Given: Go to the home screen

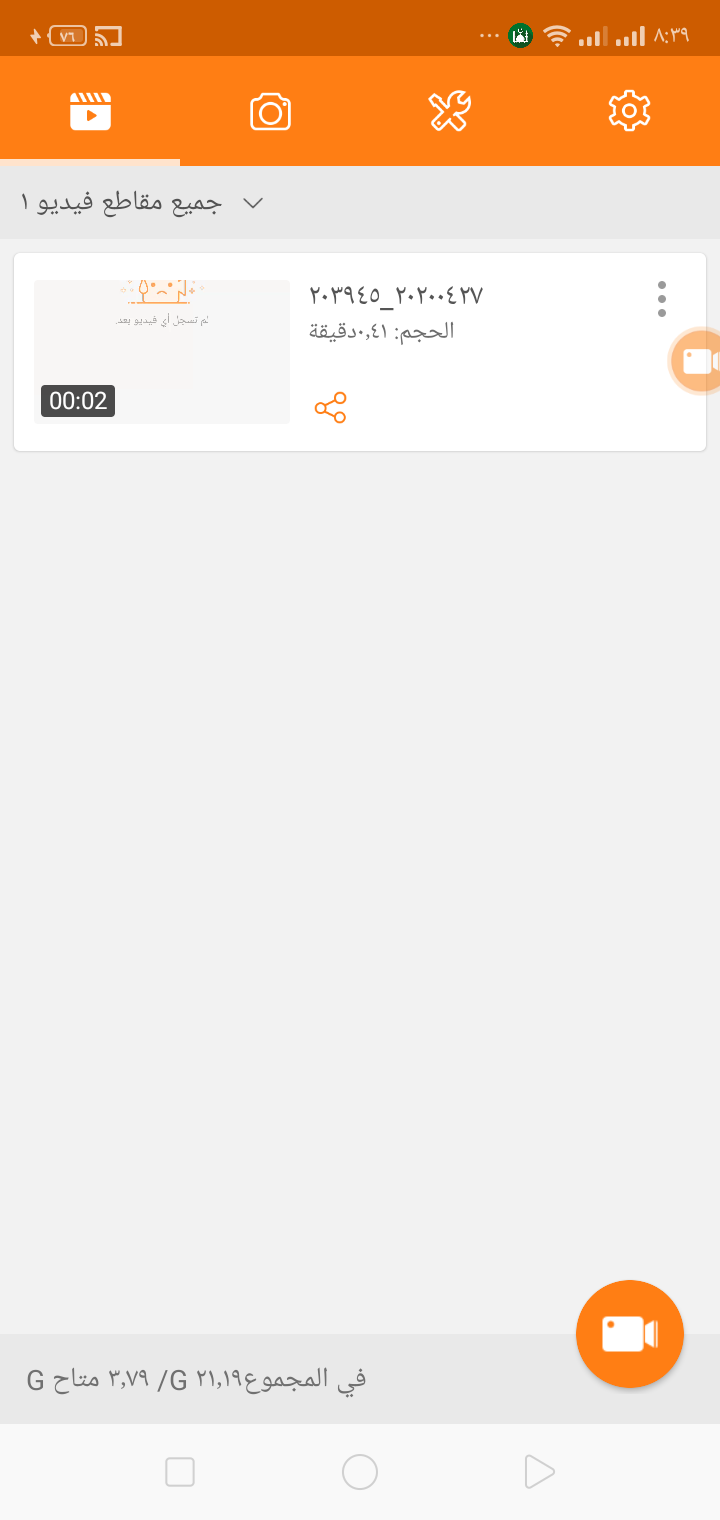Looking at the screenshot, I should point(360,1472).
